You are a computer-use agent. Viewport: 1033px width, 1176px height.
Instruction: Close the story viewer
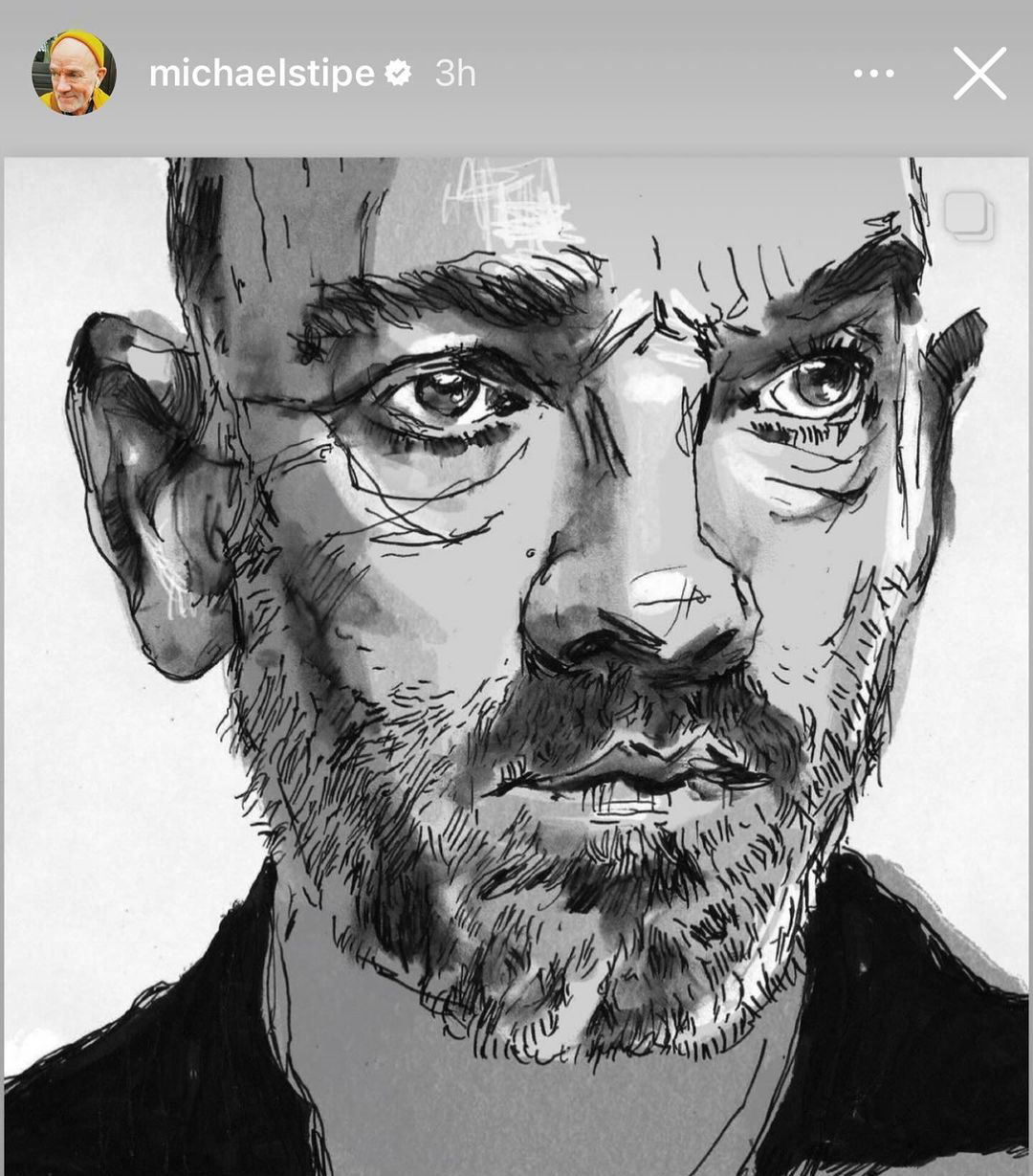979,74
